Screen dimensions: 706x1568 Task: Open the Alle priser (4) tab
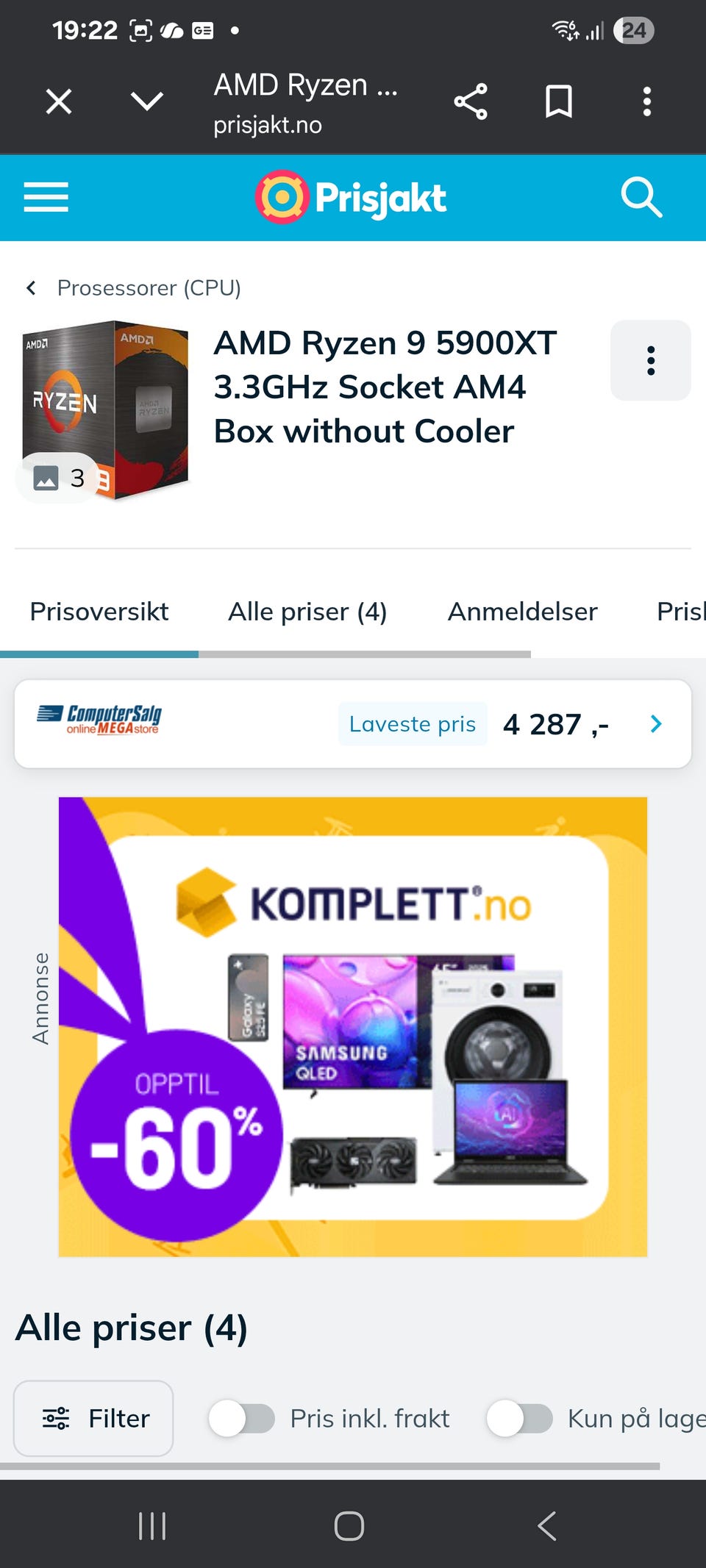pyautogui.click(x=308, y=612)
